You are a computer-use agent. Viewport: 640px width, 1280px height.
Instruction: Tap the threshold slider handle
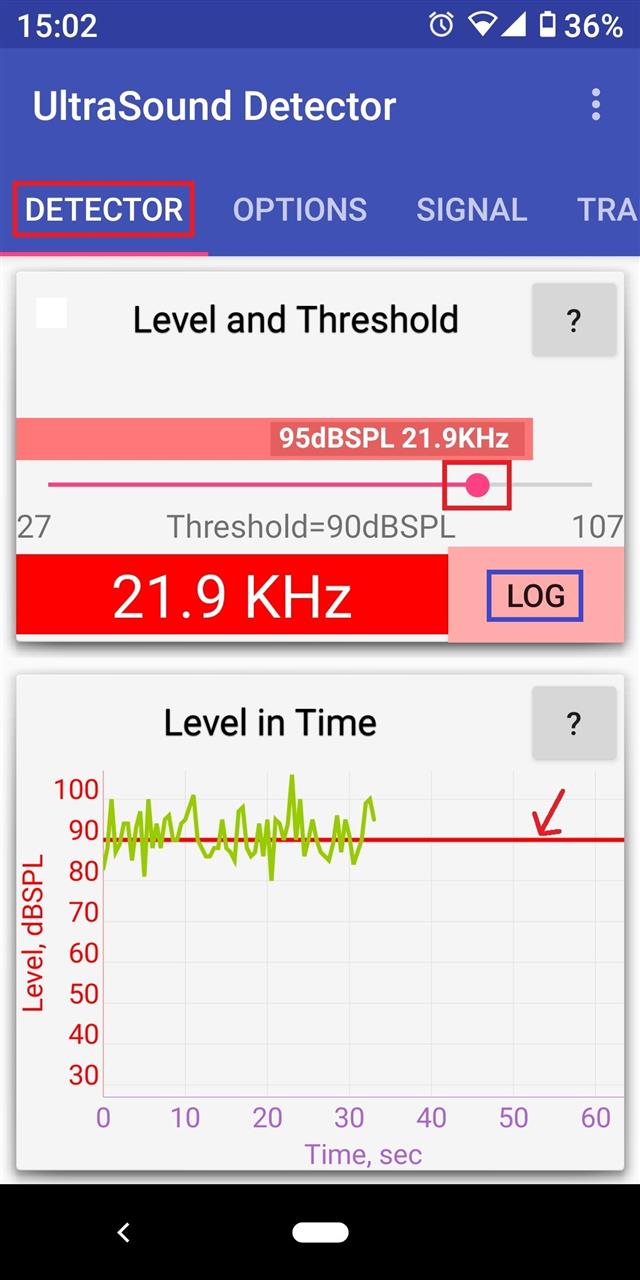[x=478, y=485]
